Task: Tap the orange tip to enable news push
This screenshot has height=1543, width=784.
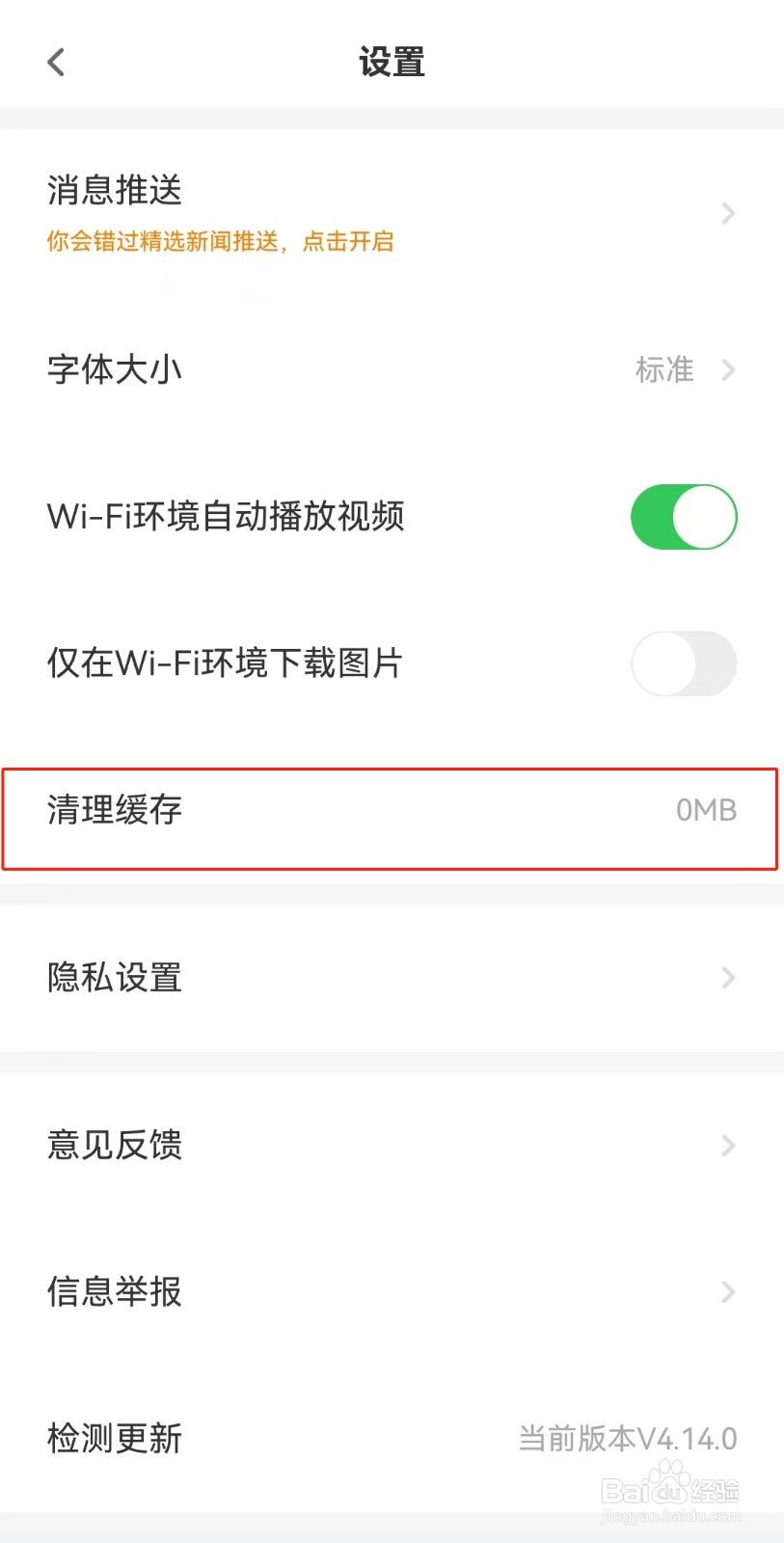Action: pos(222,241)
